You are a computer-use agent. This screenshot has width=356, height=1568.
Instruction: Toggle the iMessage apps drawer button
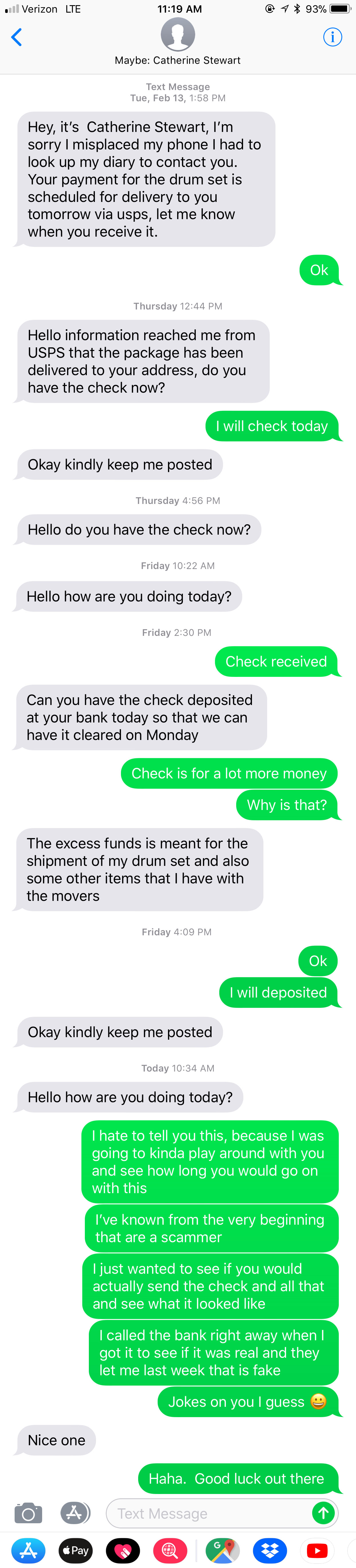pyautogui.click(x=75, y=1513)
